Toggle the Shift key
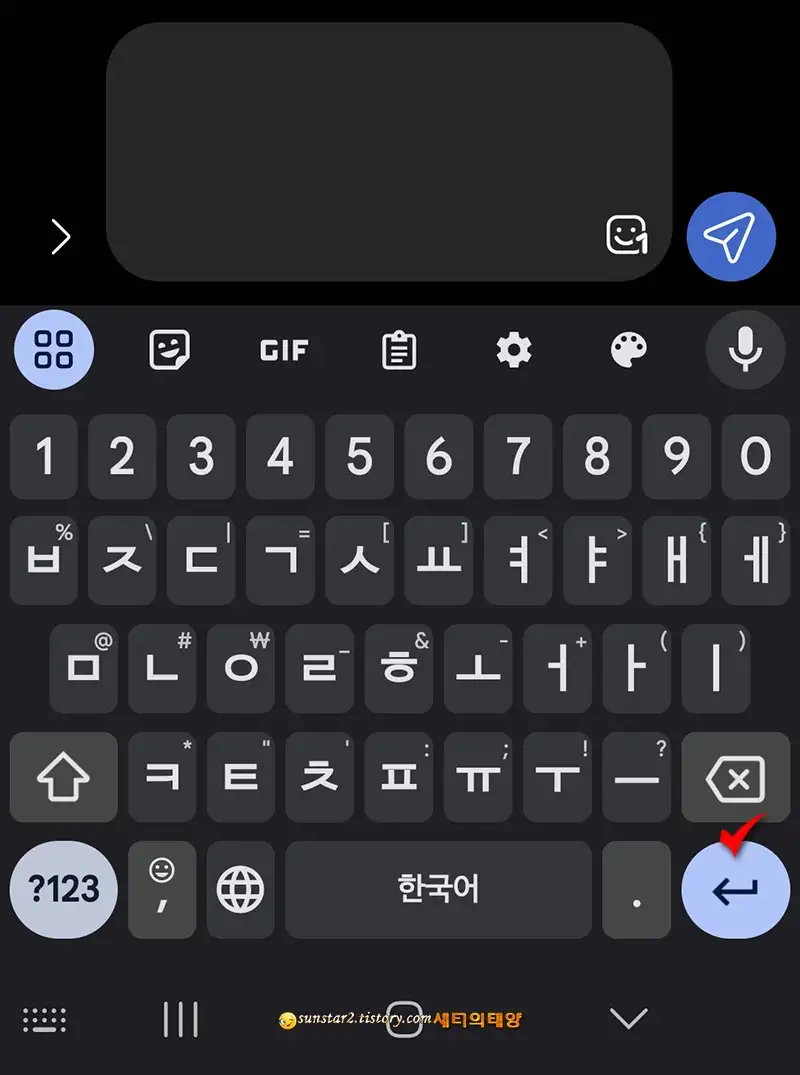This screenshot has height=1075, width=800. pos(63,777)
